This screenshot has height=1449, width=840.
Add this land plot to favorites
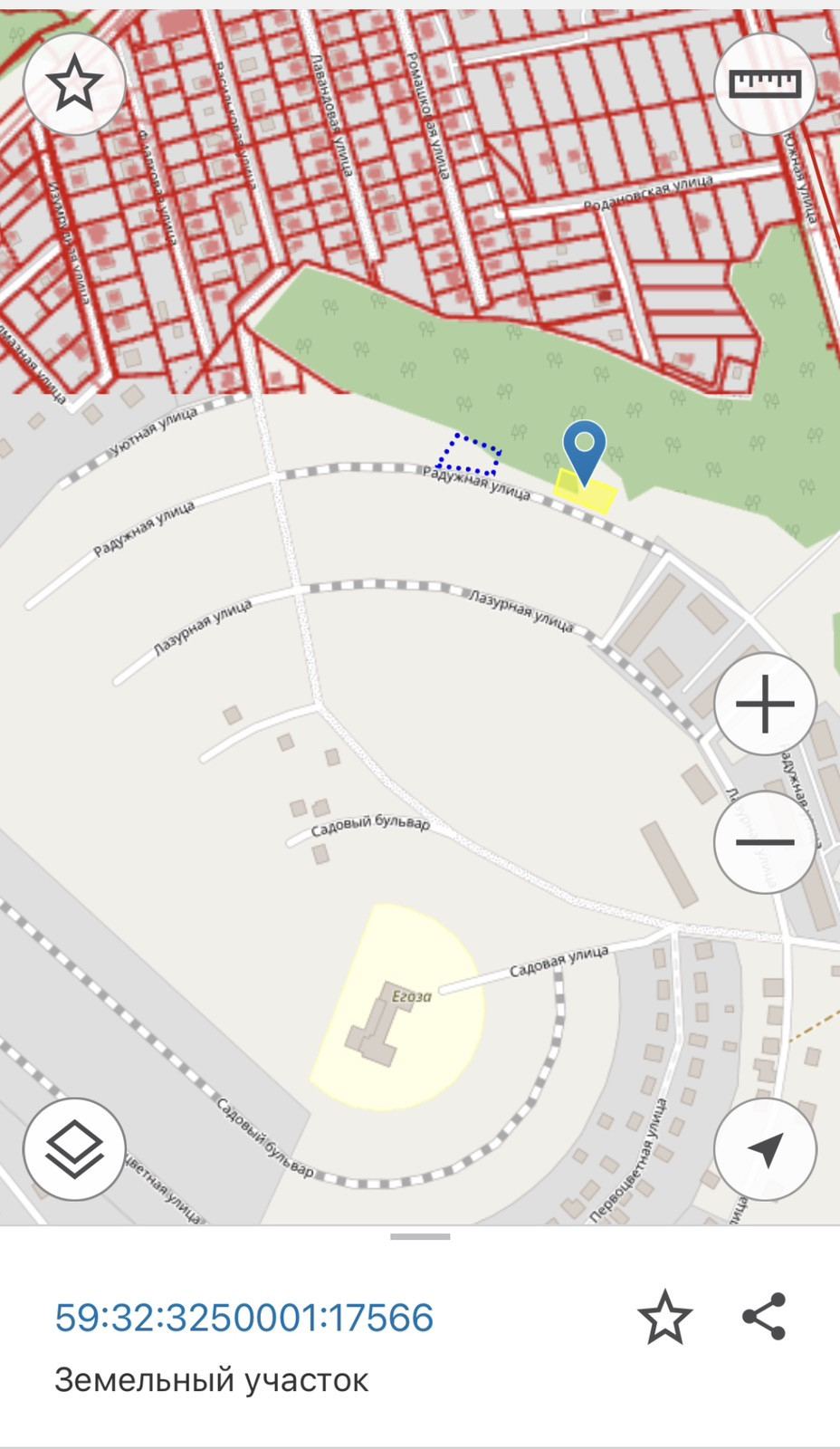(665, 1317)
